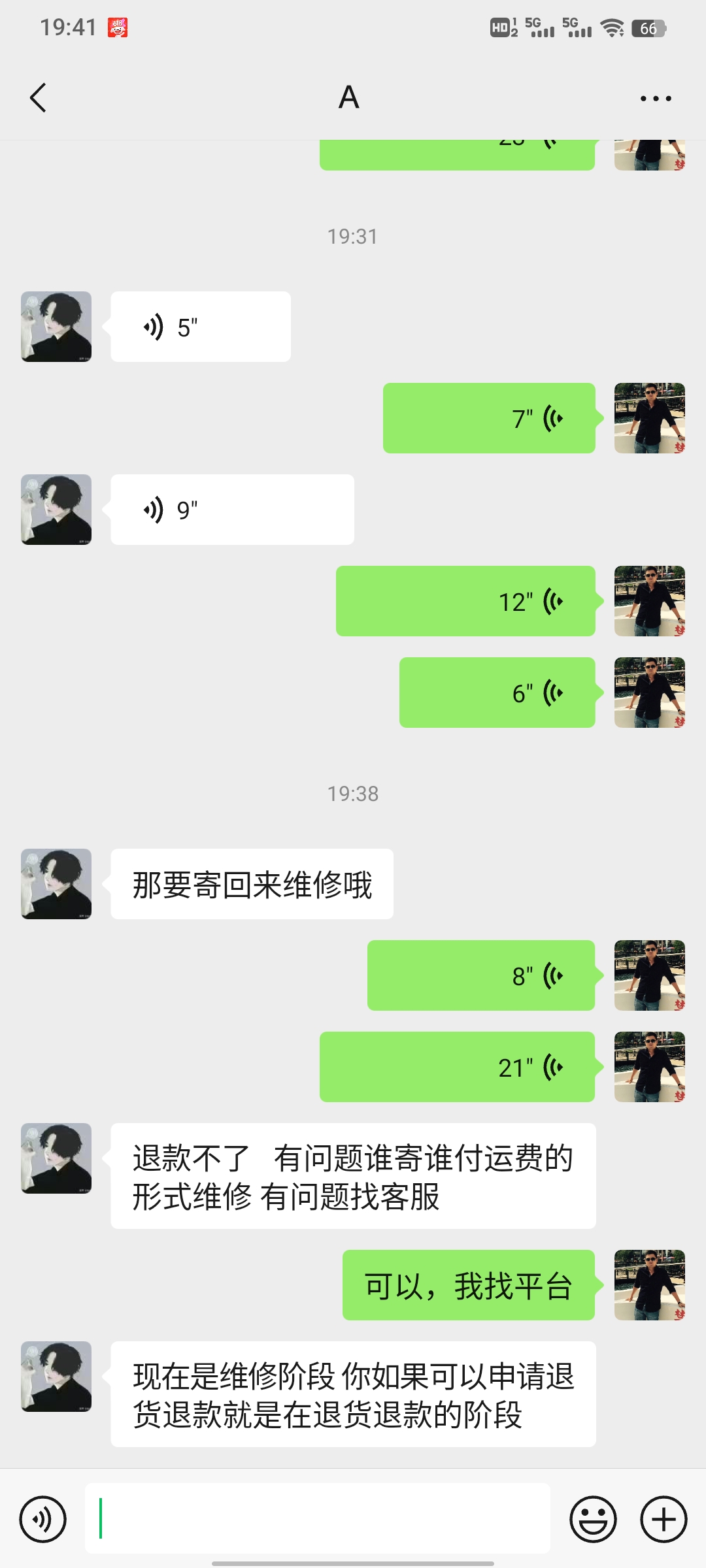Focus the message text field
The height and width of the screenshot is (1568, 706).
coord(317,1519)
